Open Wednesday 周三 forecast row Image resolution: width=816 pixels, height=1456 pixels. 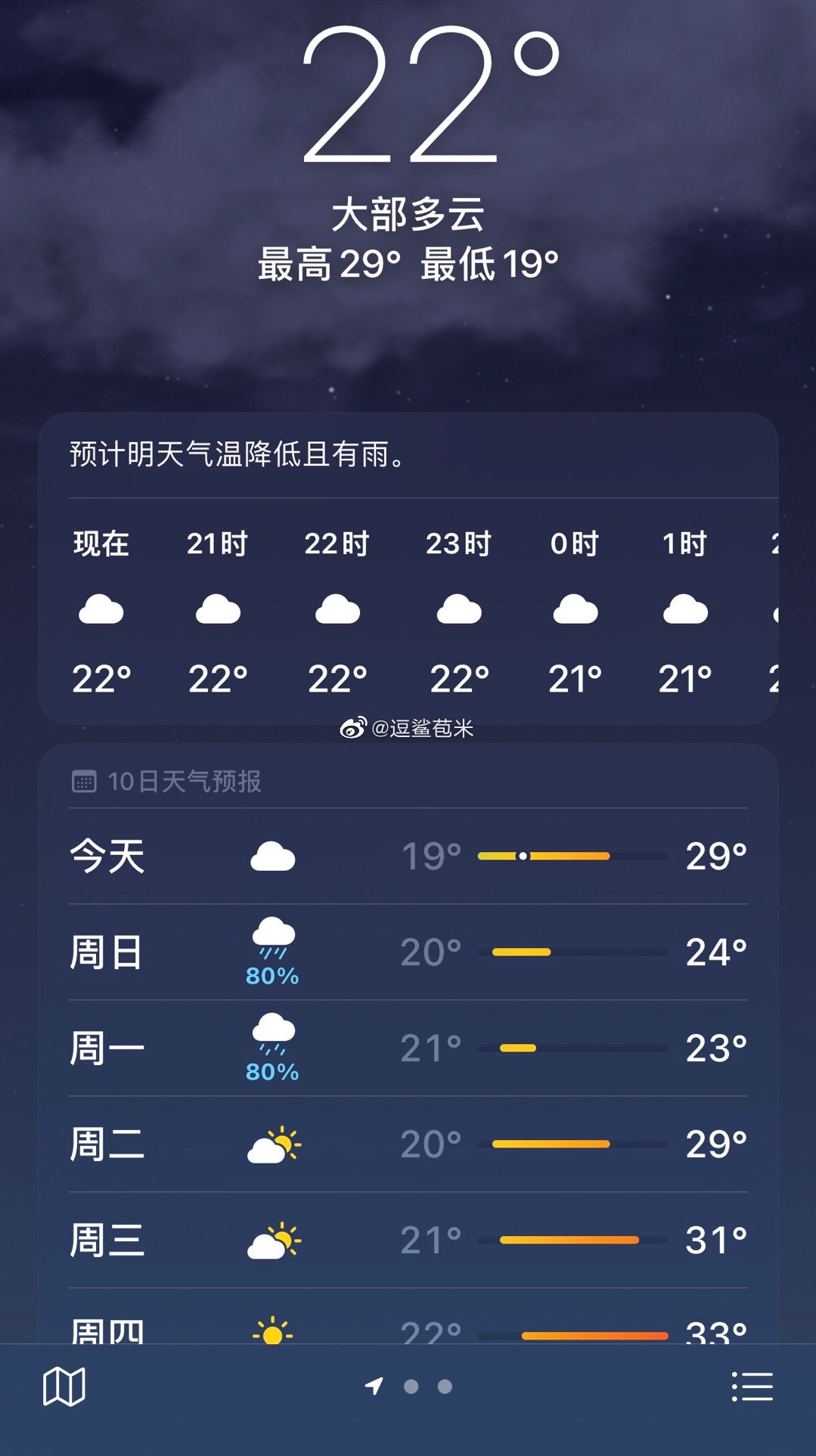[408, 1240]
